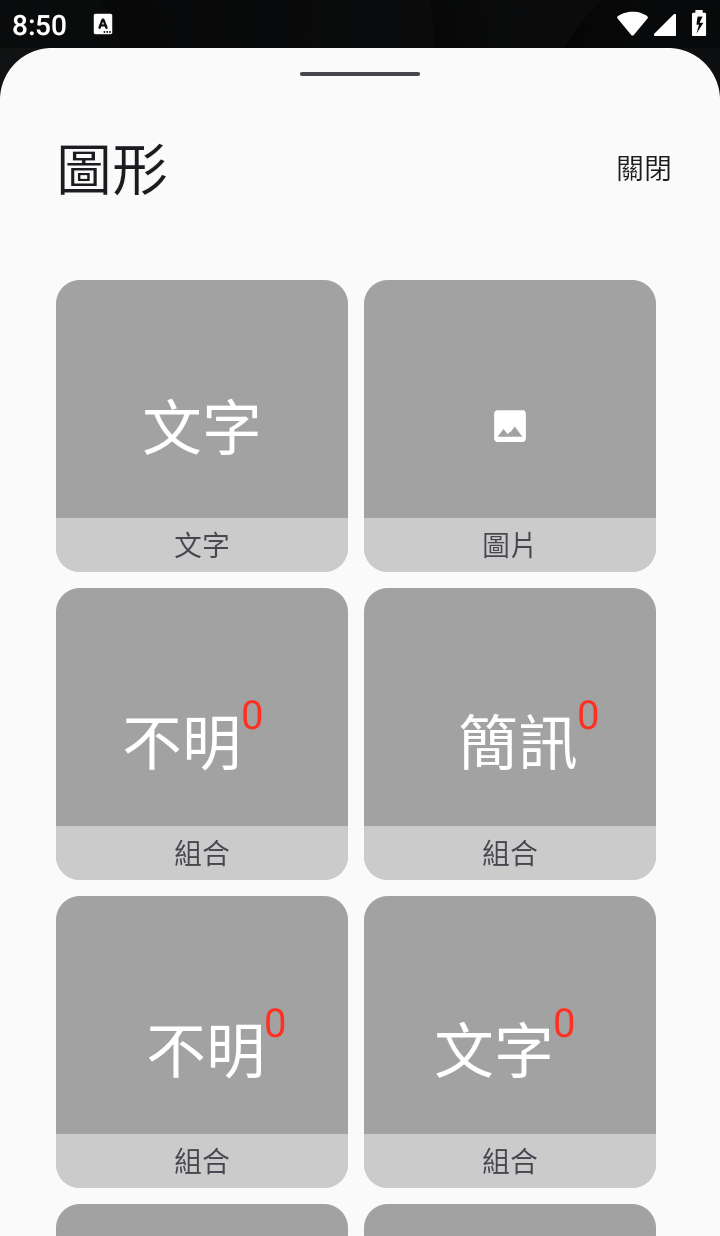Select the 文字 tile captioned 組合
Screen dimensions: 720x1236
point(510,1042)
